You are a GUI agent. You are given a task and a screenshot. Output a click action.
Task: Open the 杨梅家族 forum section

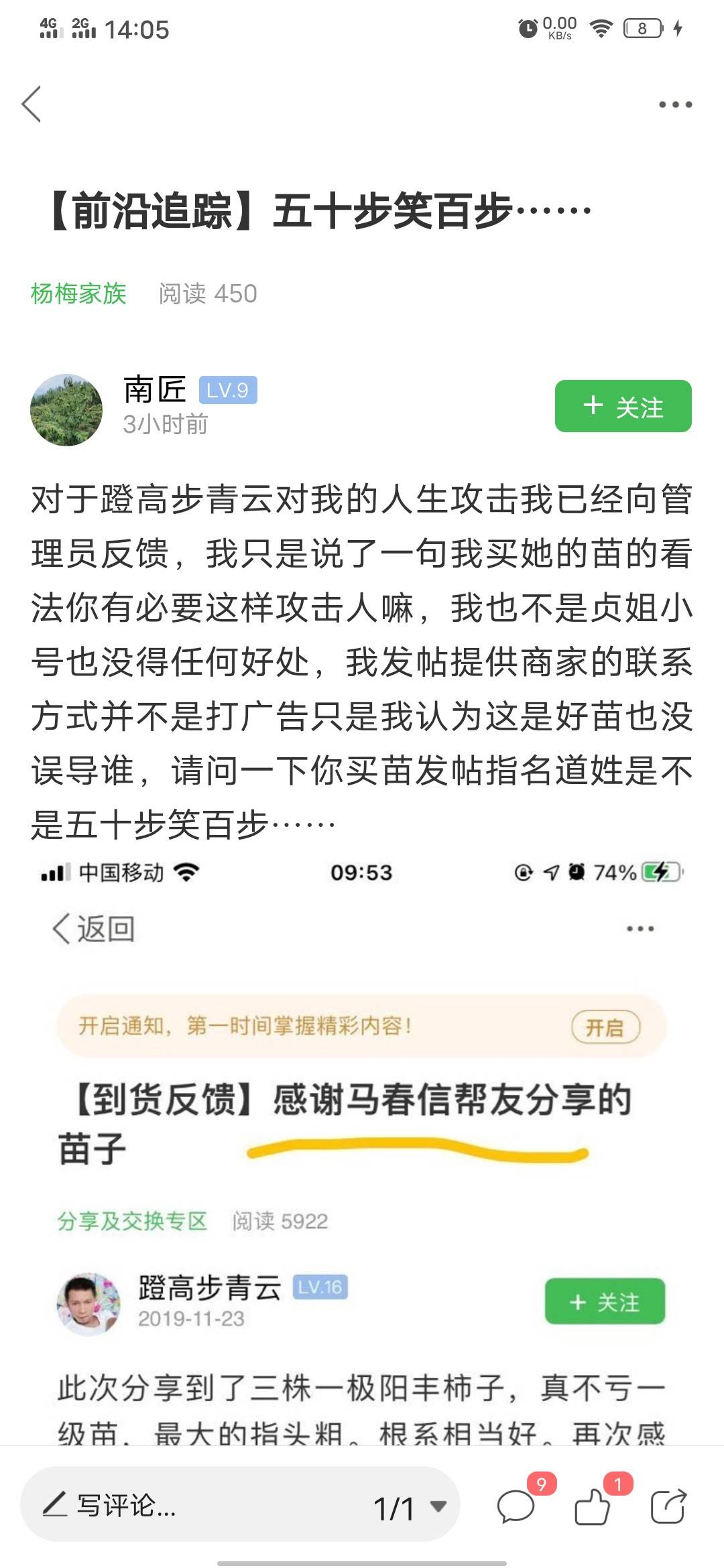pyautogui.click(x=78, y=293)
